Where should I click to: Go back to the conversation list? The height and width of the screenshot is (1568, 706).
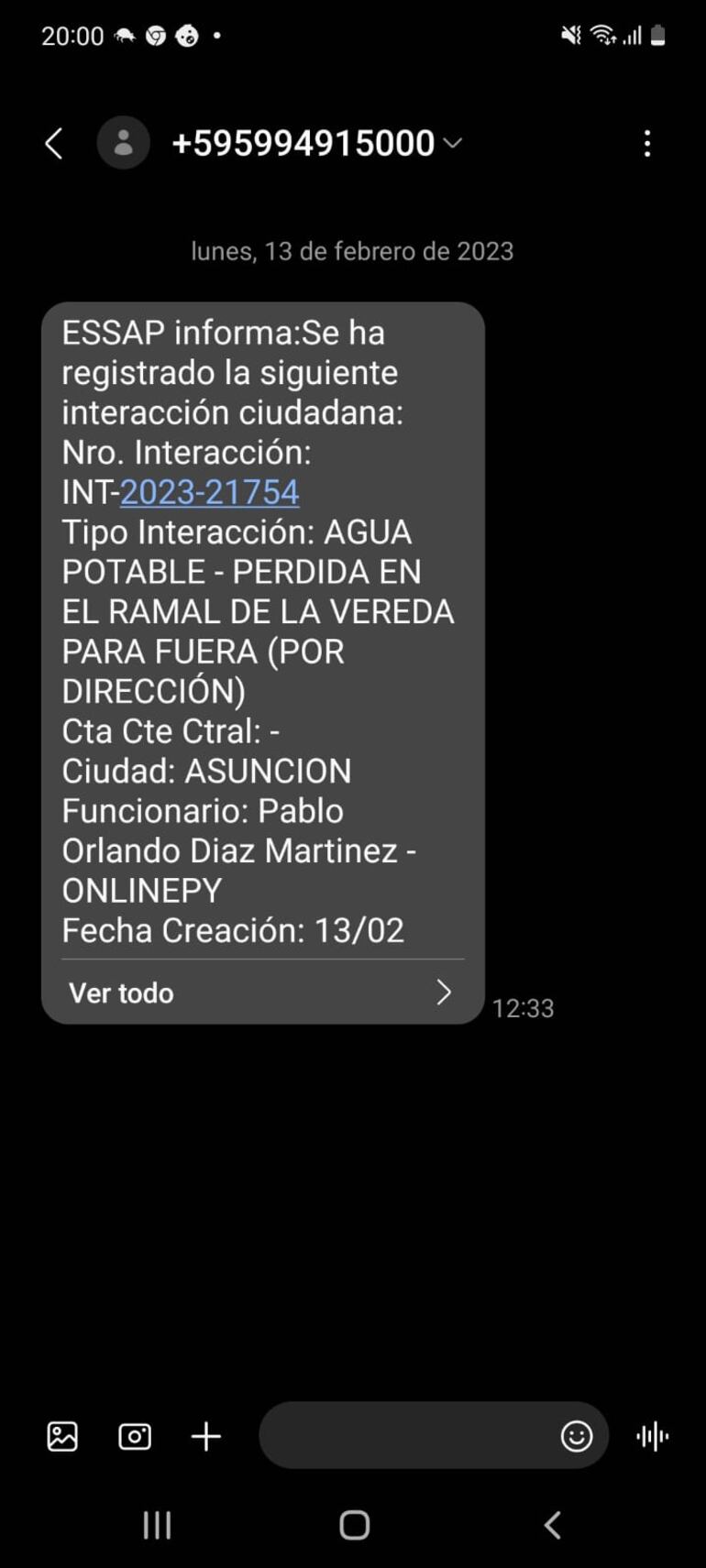point(54,143)
